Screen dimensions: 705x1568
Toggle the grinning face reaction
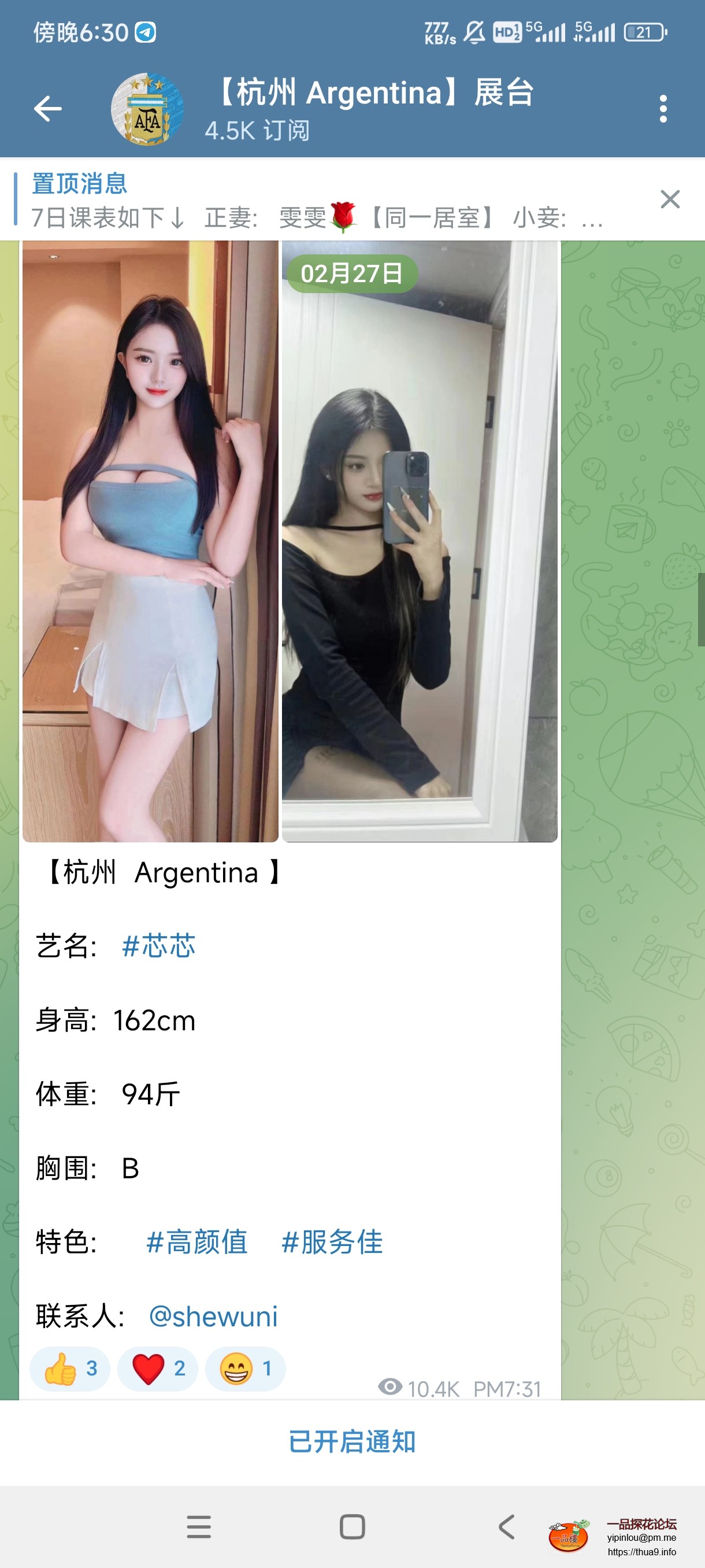click(244, 1368)
